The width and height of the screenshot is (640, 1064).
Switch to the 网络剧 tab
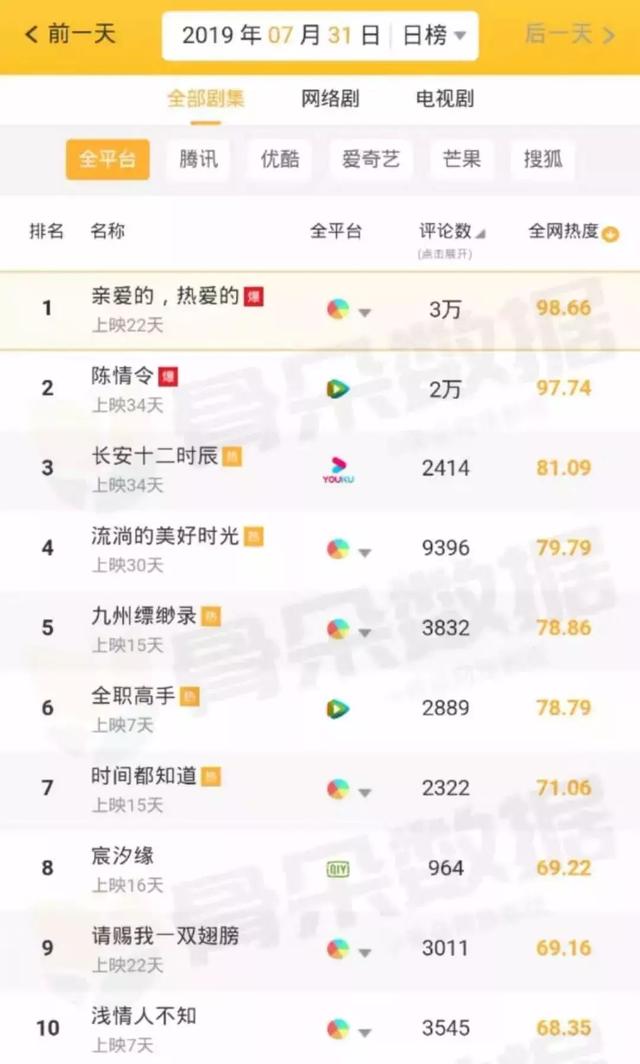[330, 99]
